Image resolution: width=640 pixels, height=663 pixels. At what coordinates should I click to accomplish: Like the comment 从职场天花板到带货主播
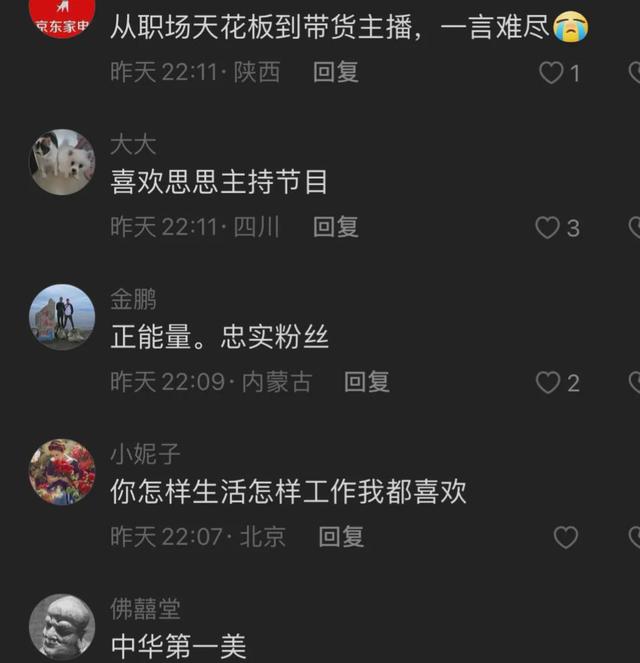coord(551,72)
